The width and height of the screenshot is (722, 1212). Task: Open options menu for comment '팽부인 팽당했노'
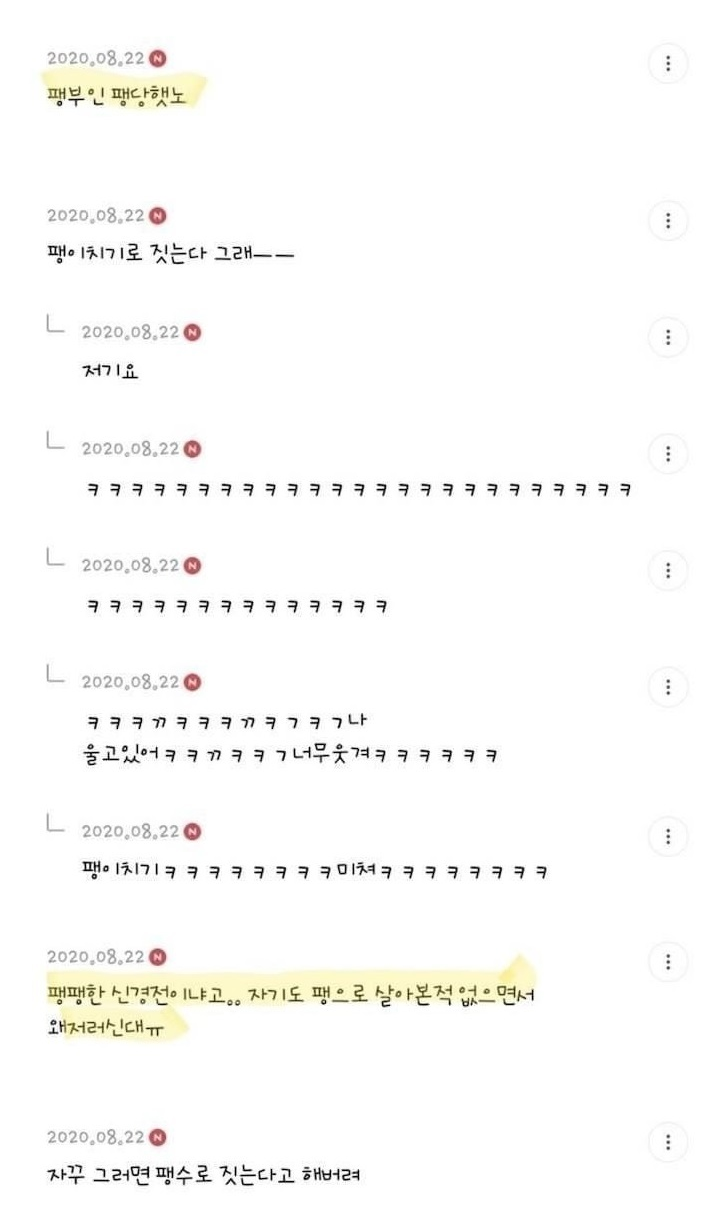[667, 65]
